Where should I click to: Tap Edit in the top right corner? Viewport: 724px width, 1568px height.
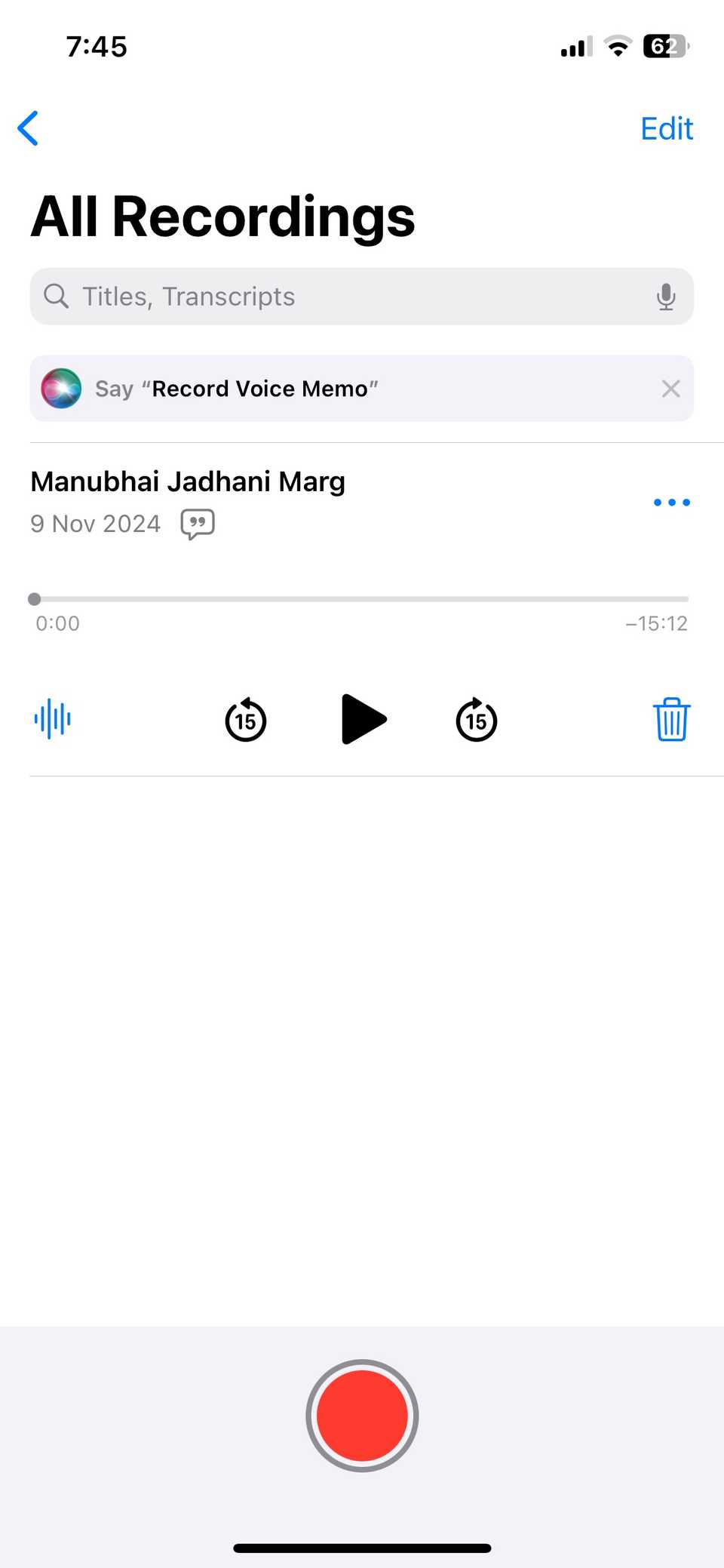click(667, 128)
